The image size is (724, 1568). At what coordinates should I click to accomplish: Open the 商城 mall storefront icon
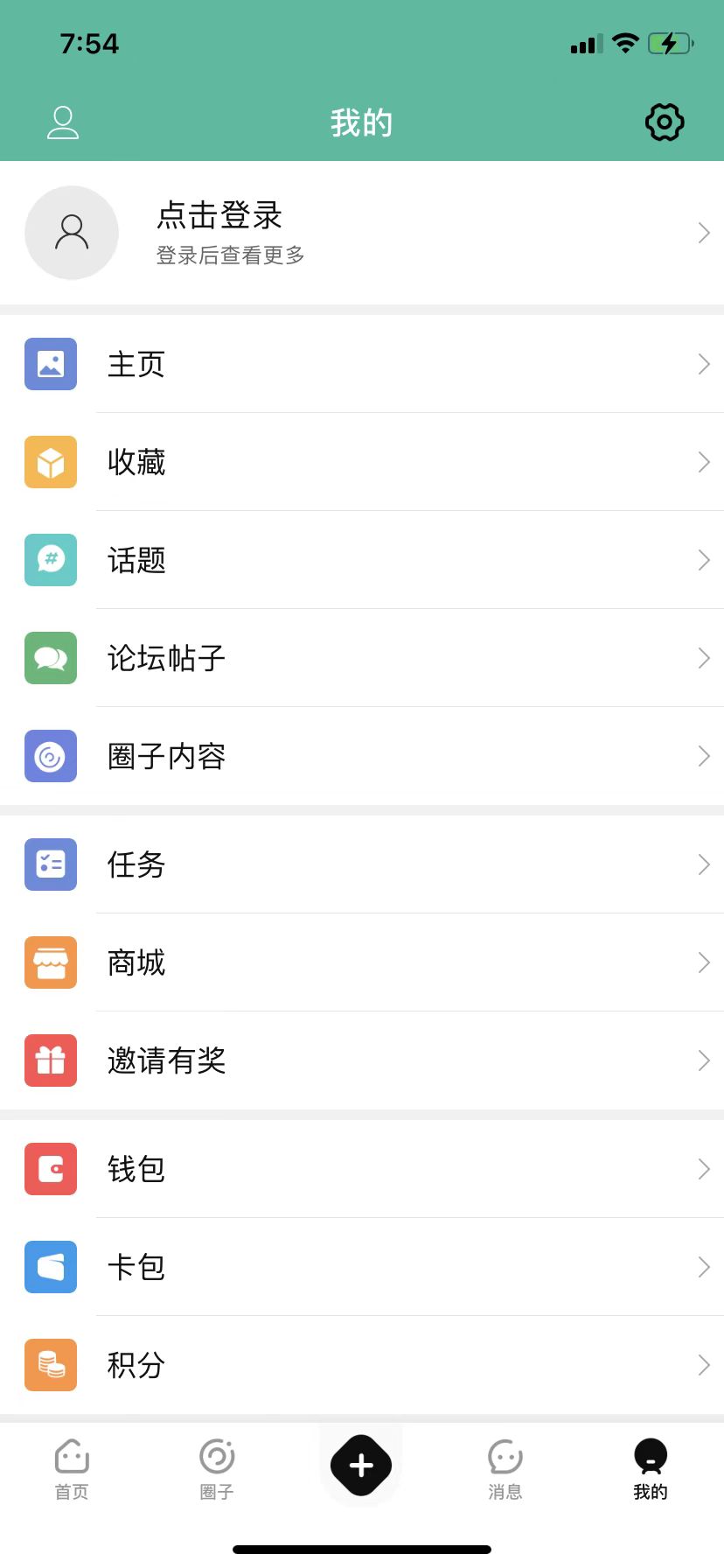click(50, 962)
